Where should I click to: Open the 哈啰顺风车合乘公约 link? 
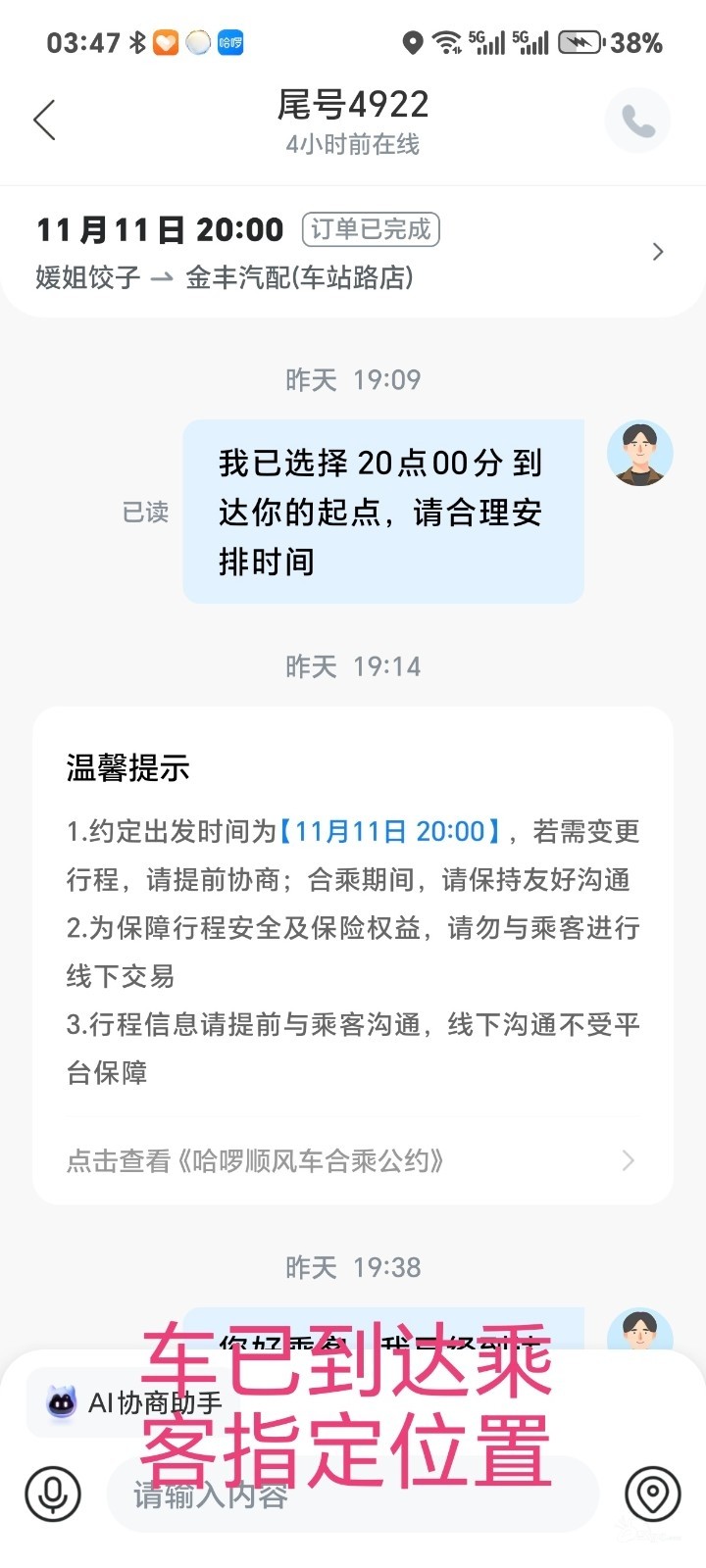tap(351, 1161)
